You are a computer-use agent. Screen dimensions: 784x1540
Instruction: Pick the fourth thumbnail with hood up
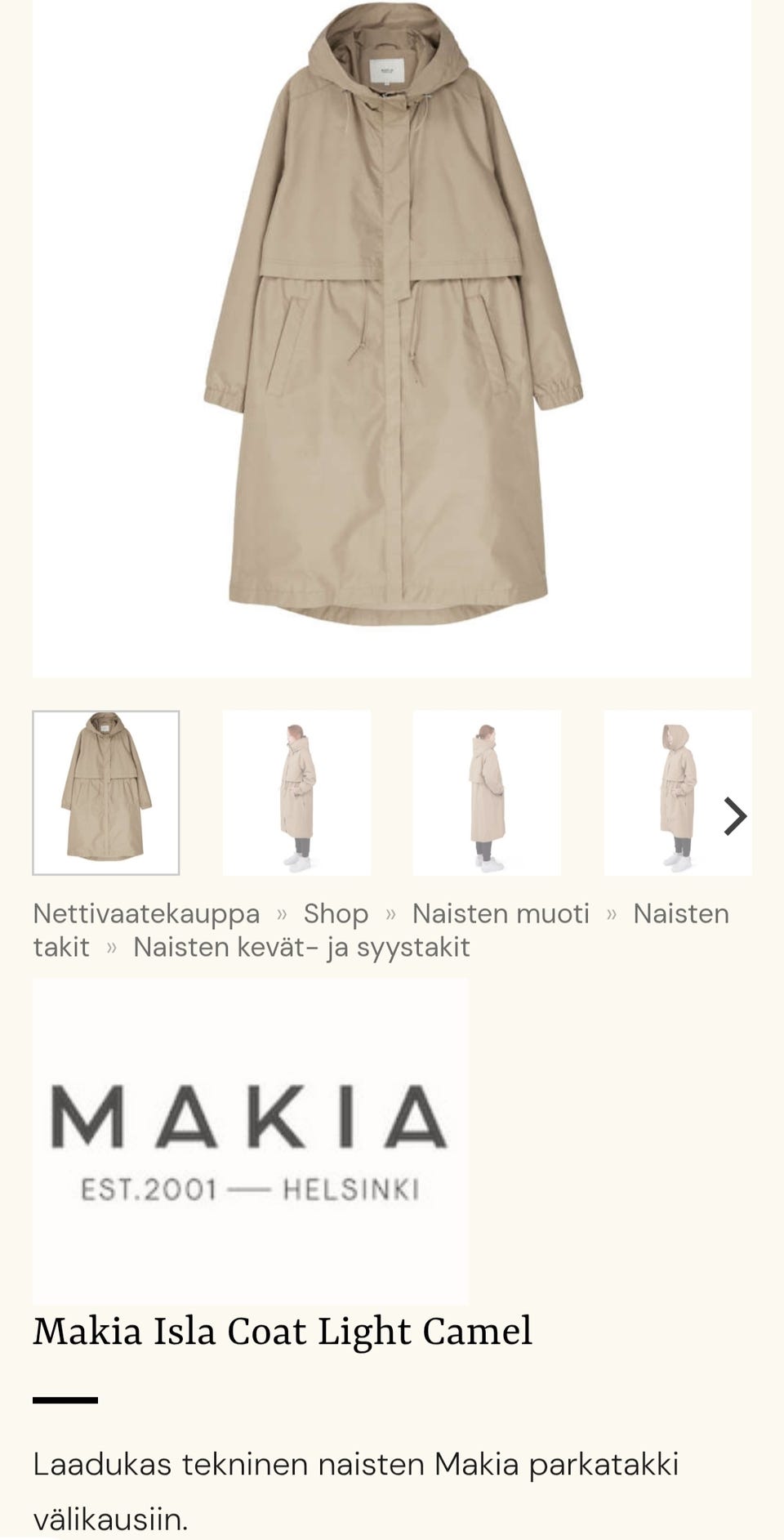point(678,792)
